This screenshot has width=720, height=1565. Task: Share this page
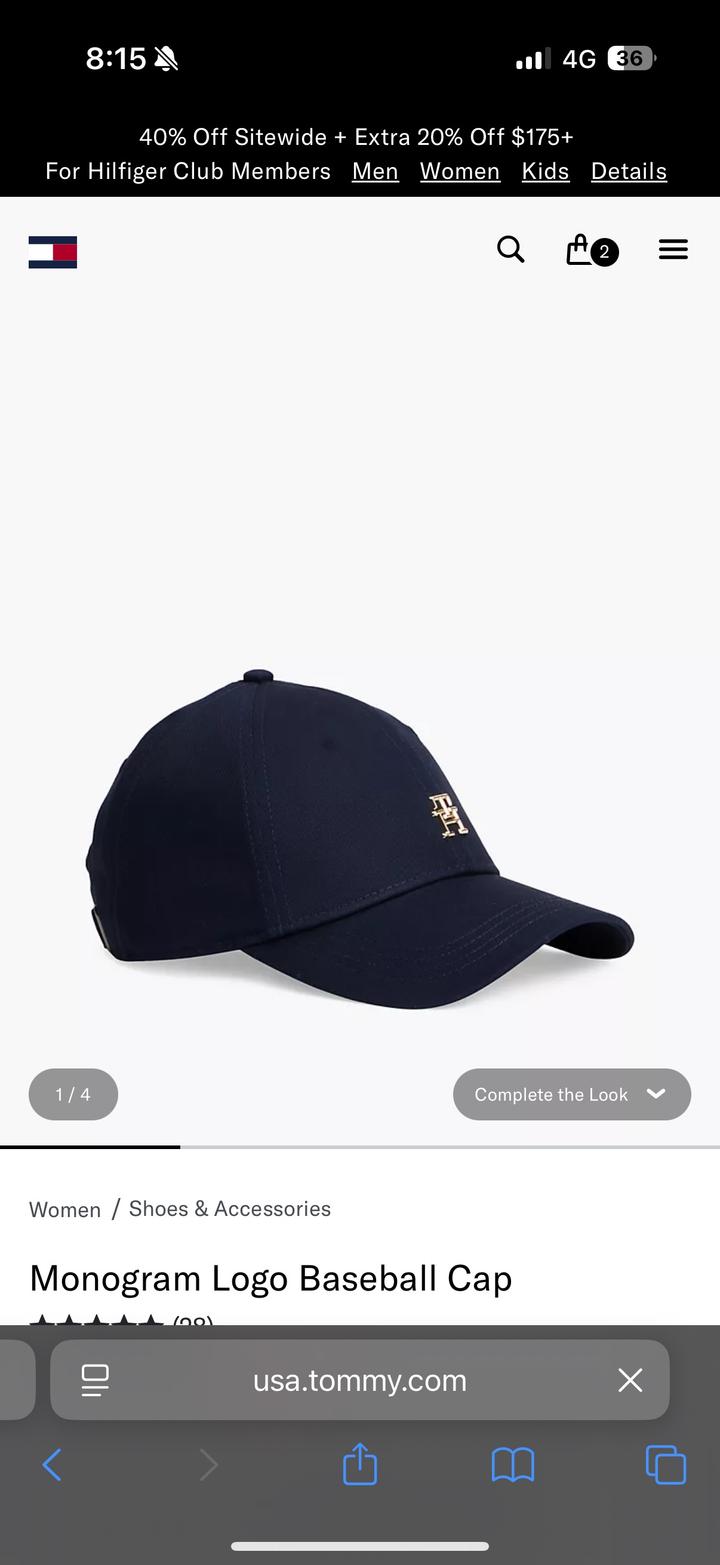[360, 1465]
